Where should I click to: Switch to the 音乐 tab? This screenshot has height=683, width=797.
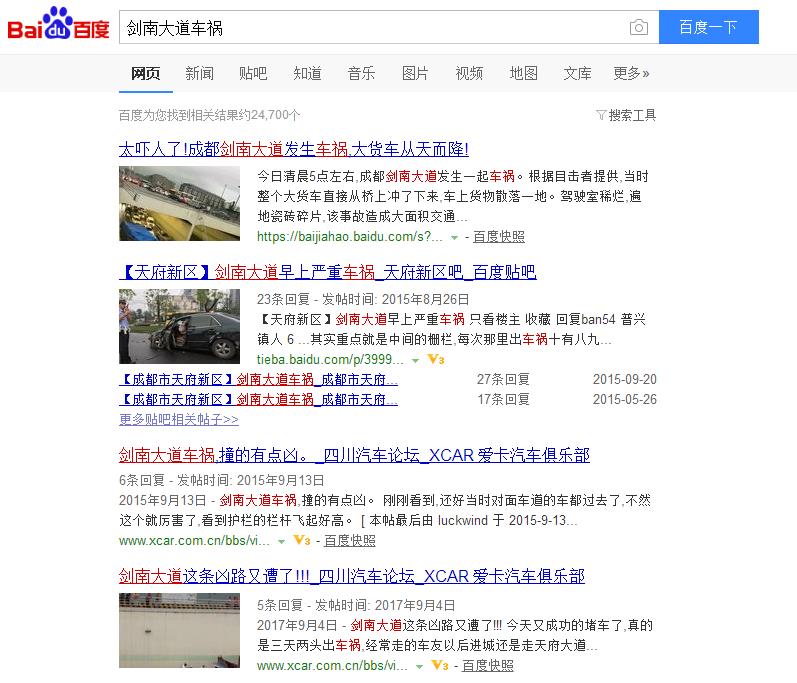tap(361, 73)
